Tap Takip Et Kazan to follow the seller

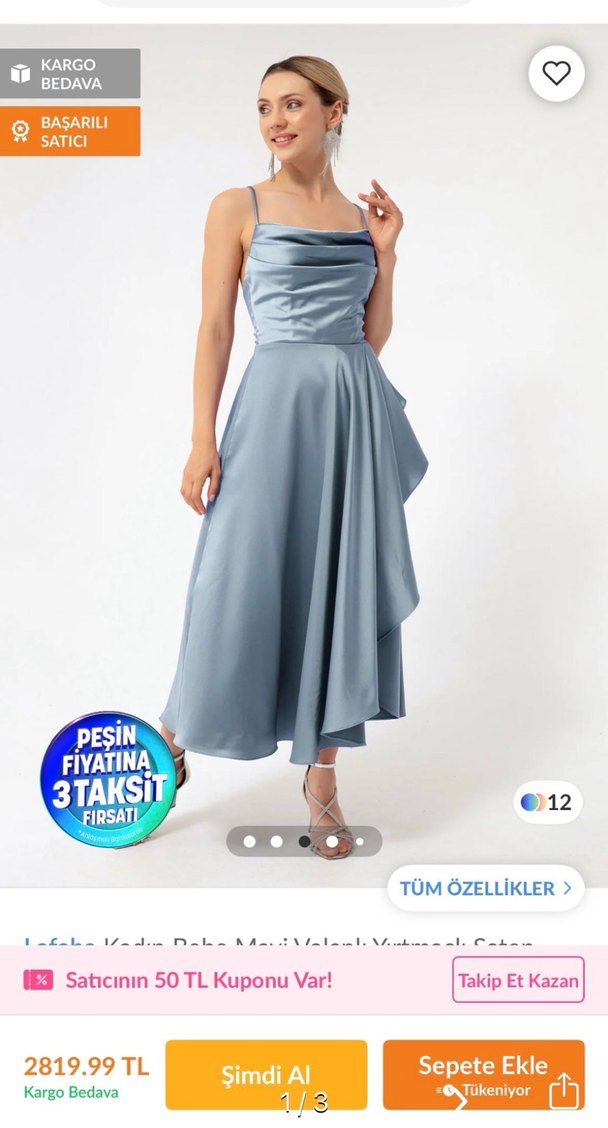(x=518, y=980)
